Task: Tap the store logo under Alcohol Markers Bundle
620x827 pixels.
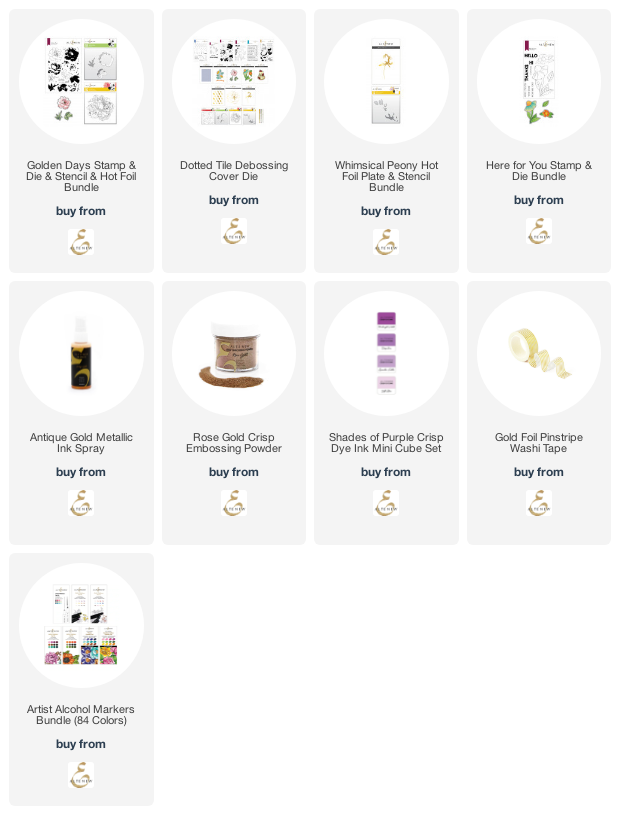Action: coord(81,775)
